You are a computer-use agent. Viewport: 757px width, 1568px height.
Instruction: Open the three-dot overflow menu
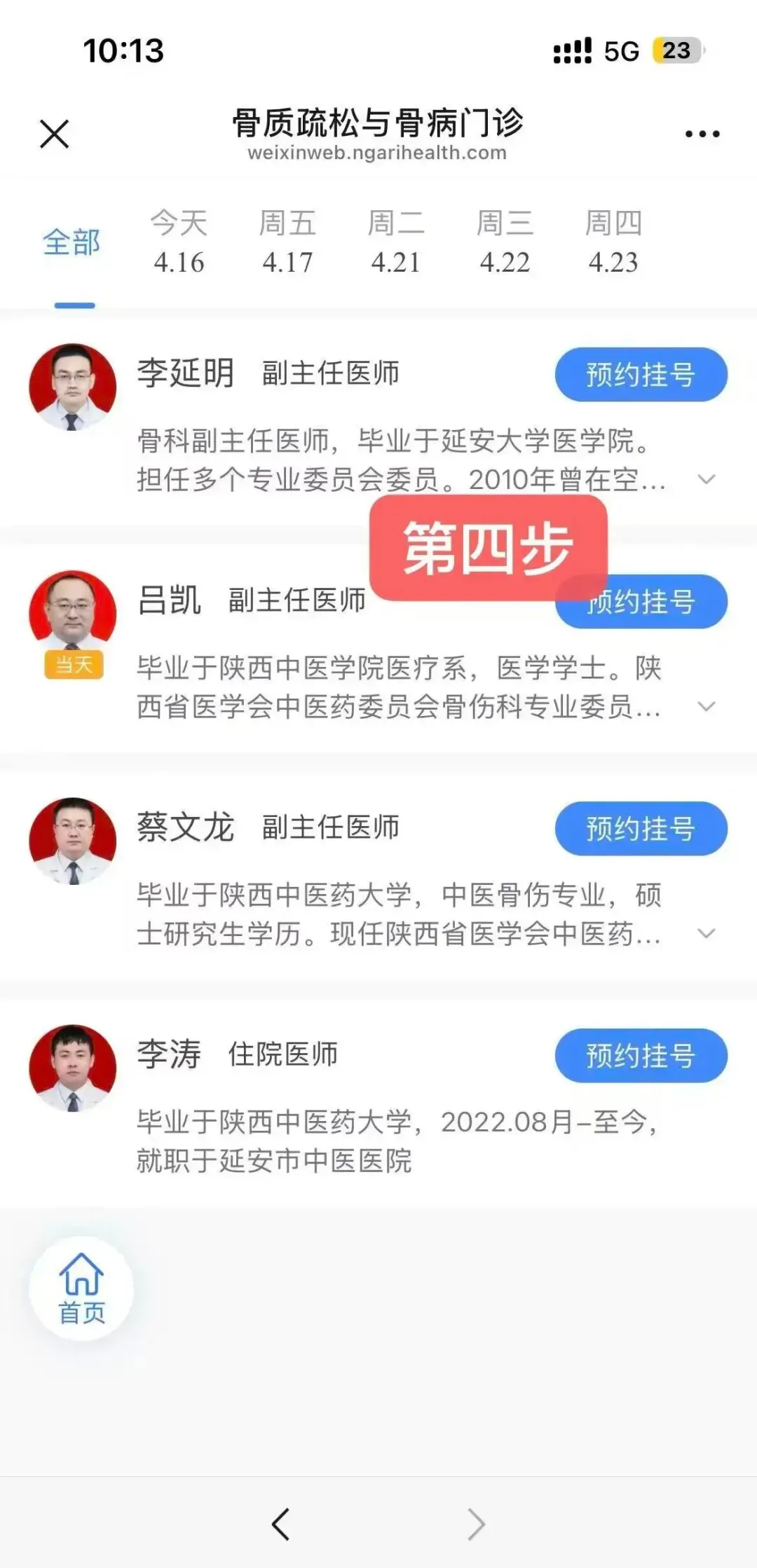click(x=702, y=134)
